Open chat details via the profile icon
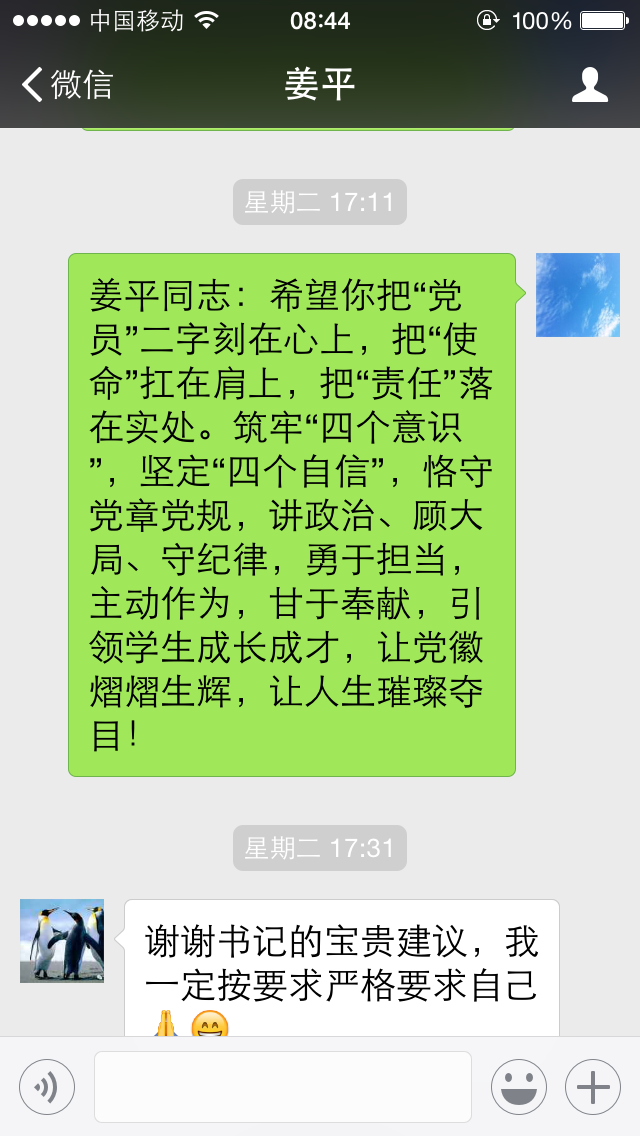640x1136 pixels. point(590,85)
